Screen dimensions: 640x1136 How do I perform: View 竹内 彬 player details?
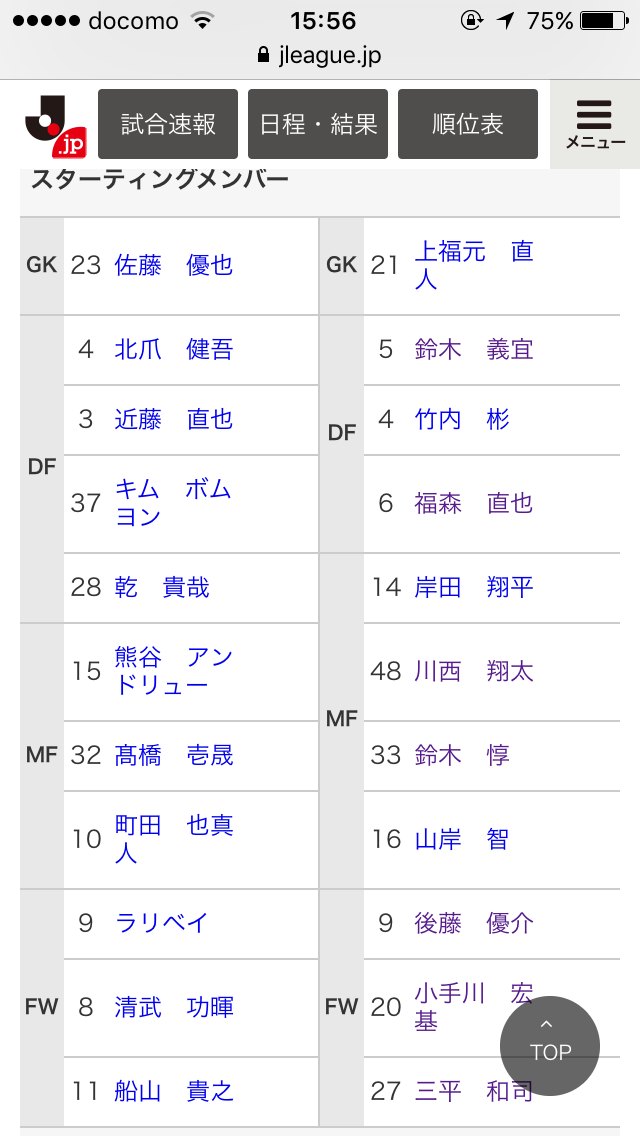point(462,419)
